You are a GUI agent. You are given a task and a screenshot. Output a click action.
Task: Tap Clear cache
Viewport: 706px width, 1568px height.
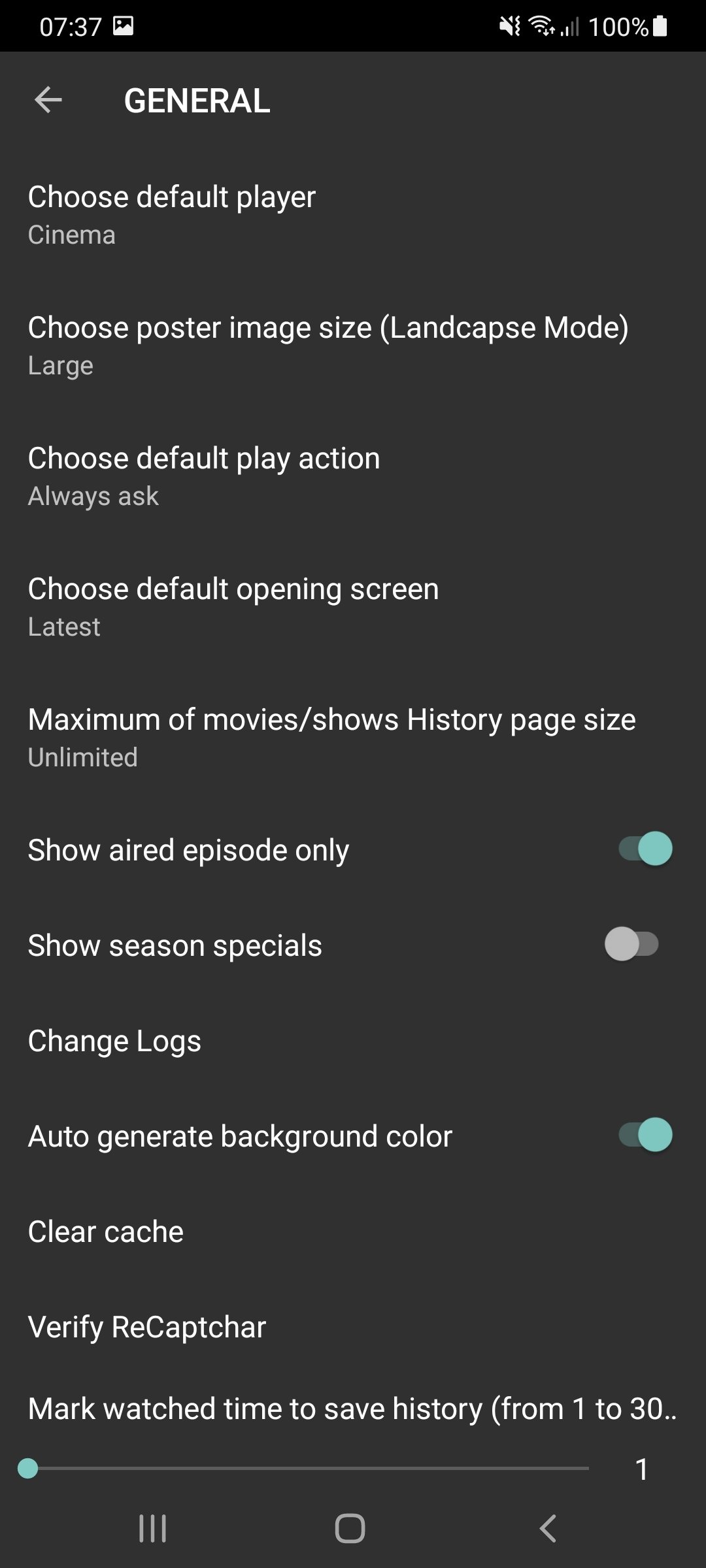pos(353,1232)
